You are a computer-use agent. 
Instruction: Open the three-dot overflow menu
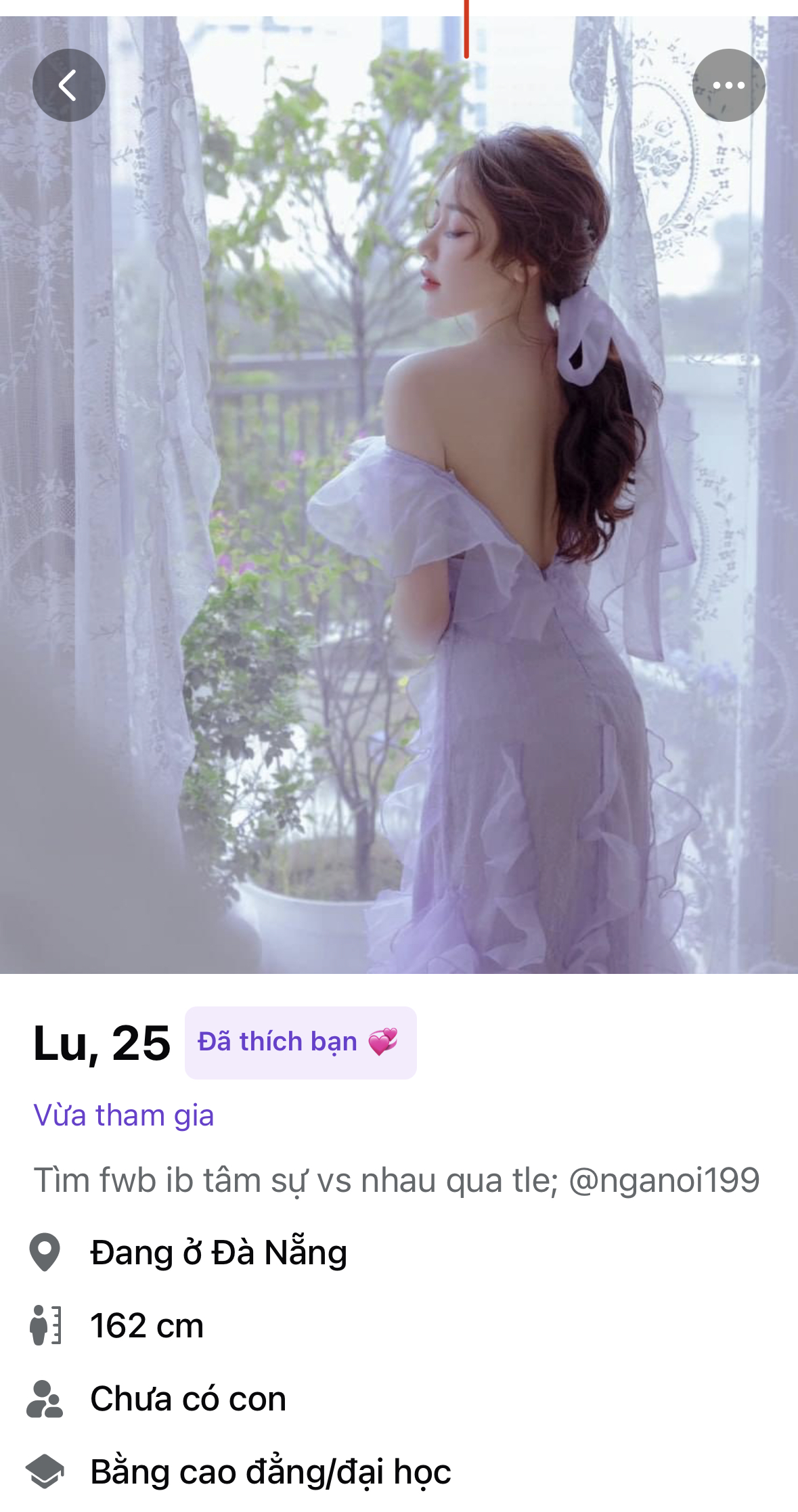[728, 85]
